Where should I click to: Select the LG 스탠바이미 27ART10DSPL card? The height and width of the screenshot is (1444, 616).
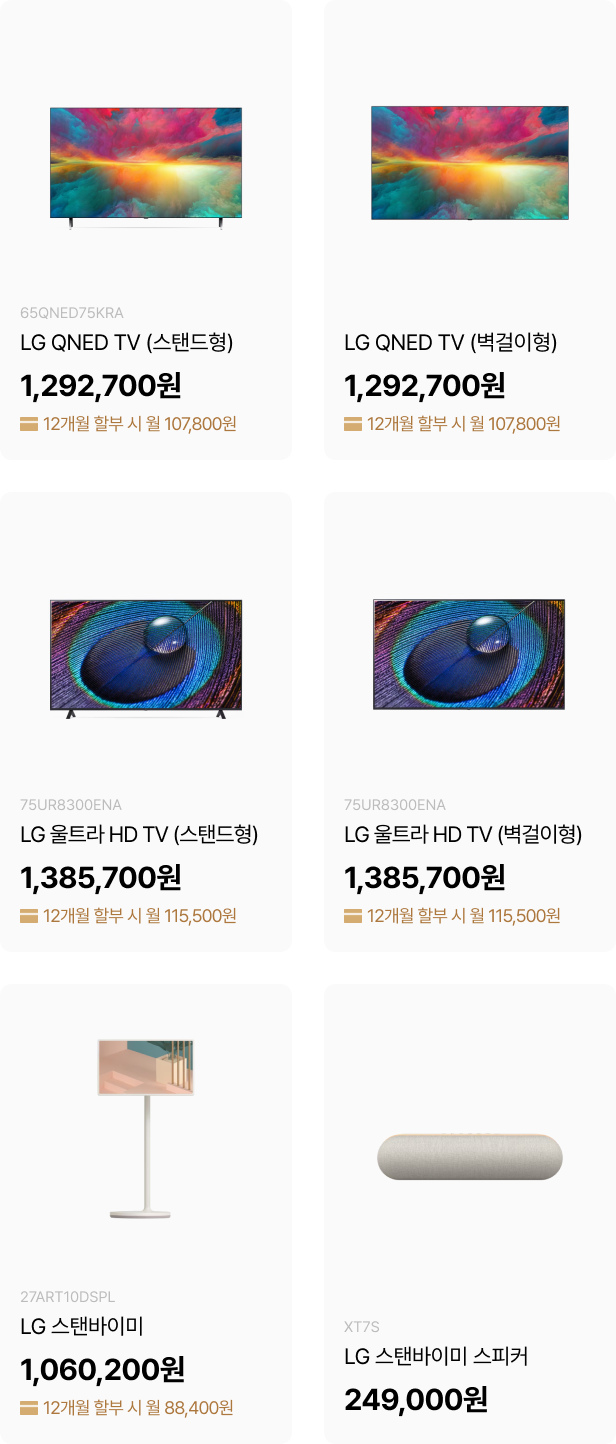146,1212
